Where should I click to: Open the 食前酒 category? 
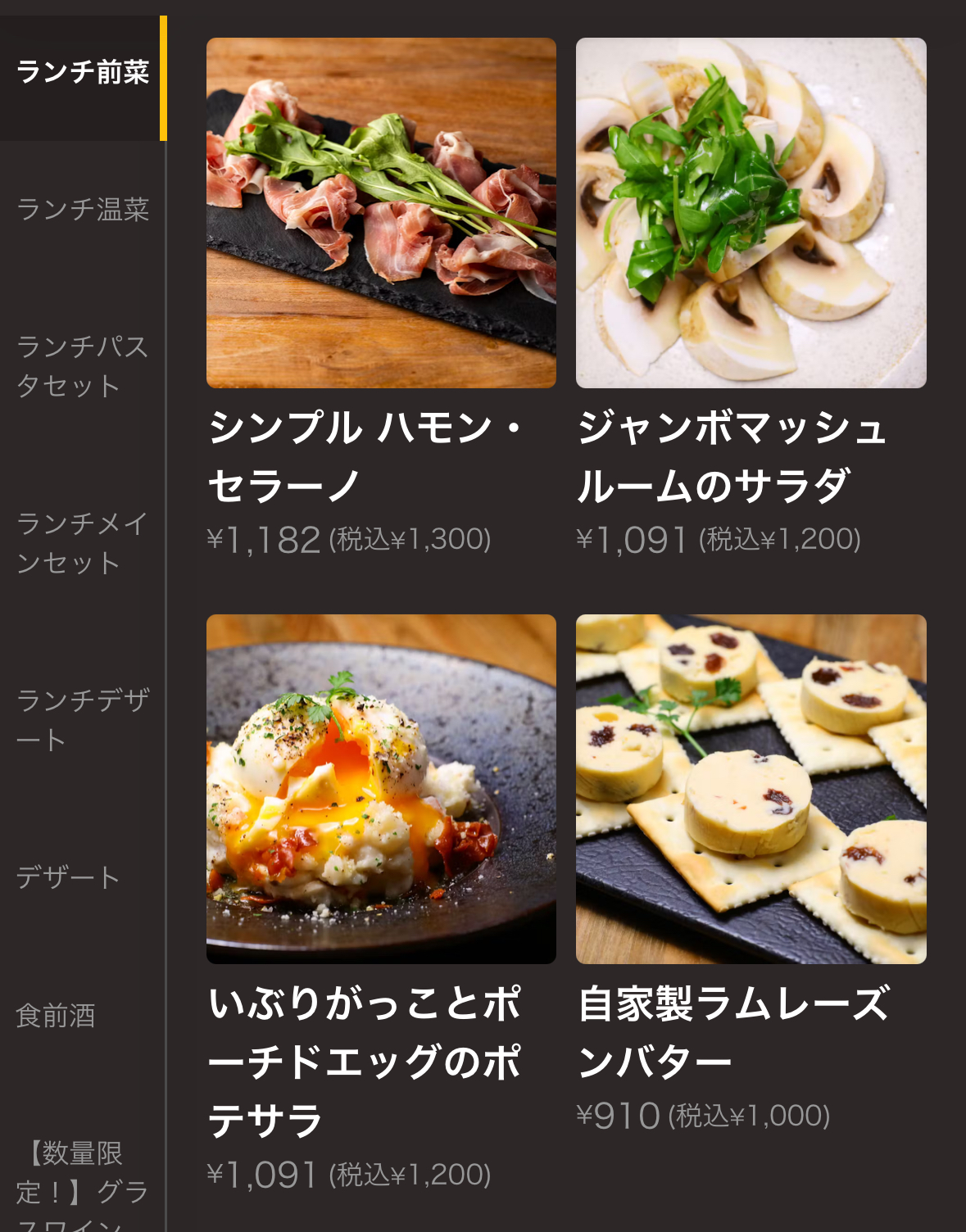[x=56, y=1016]
